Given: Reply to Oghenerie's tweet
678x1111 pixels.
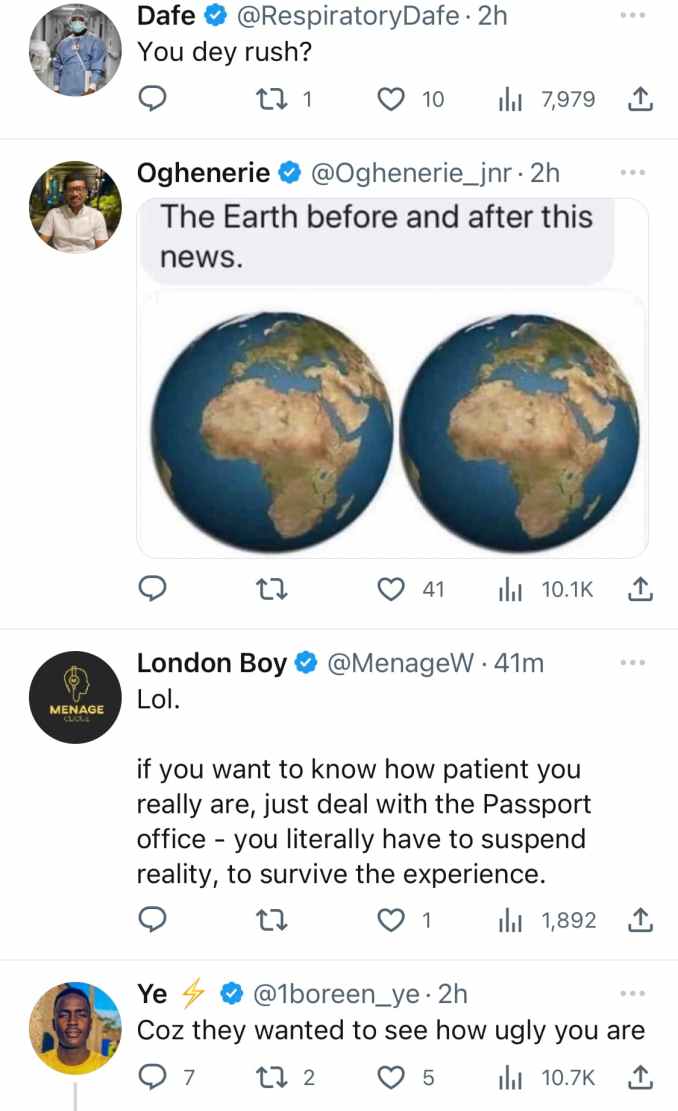Looking at the screenshot, I should tap(152, 589).
